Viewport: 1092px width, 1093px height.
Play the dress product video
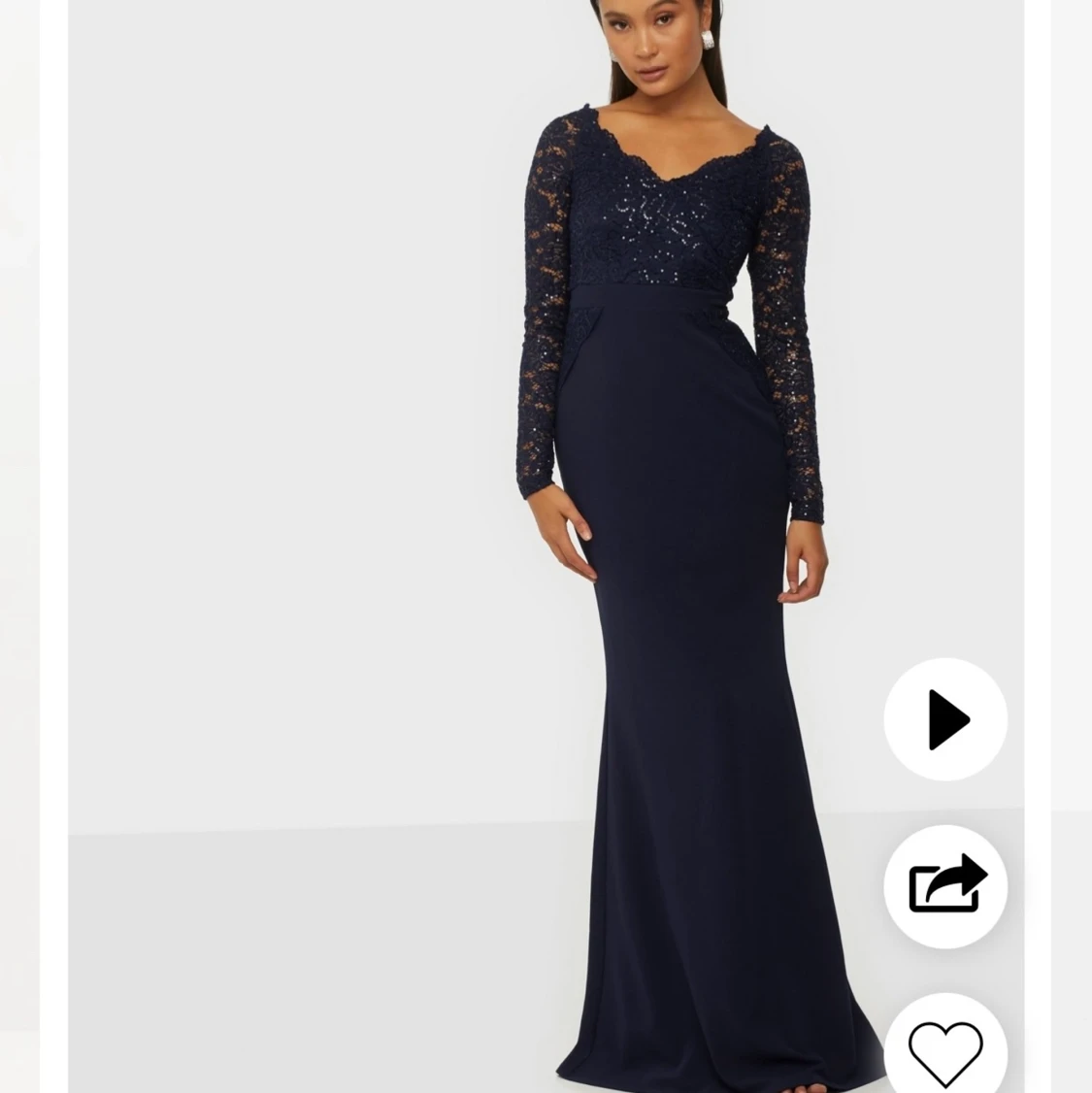click(945, 720)
